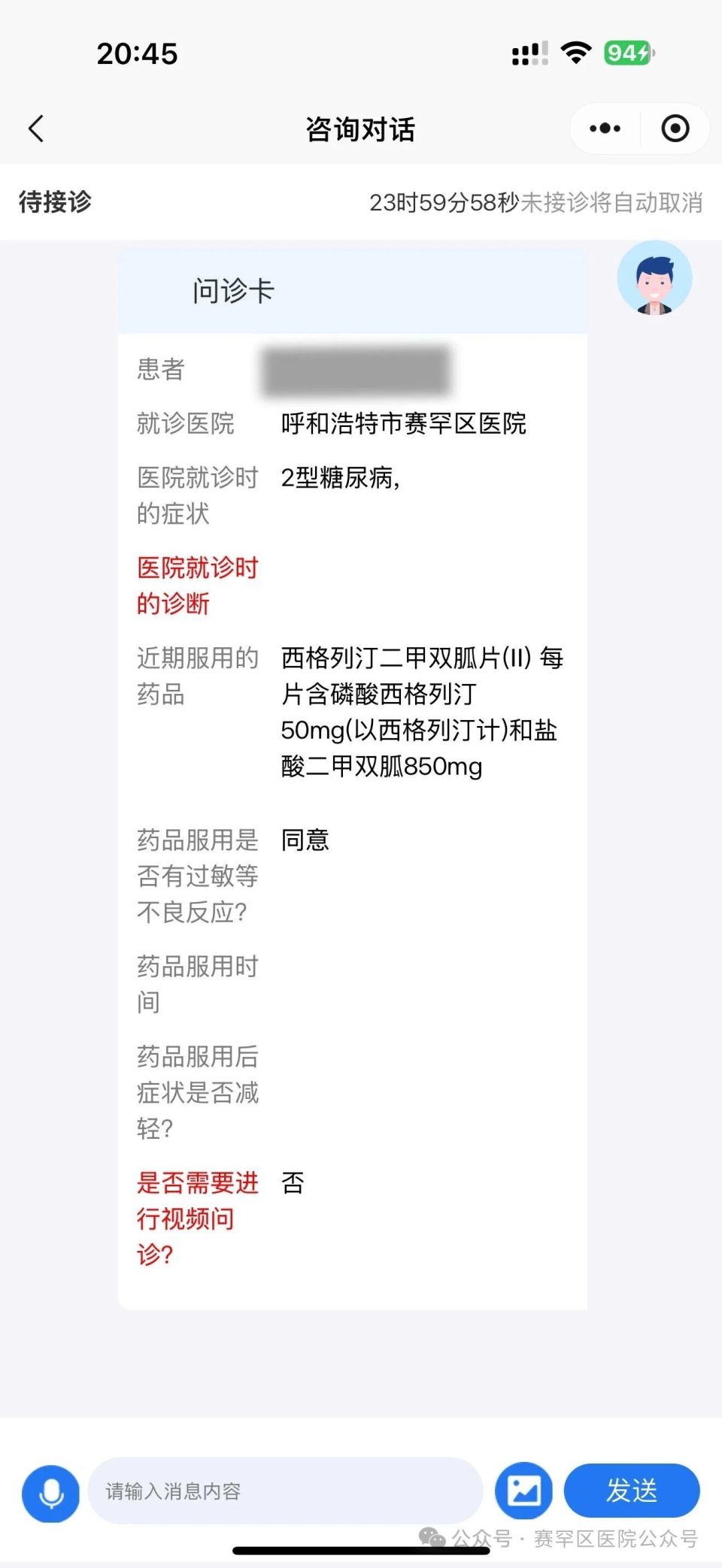Viewport: 722px width, 1568px height.
Task: Tap the mini-program close capsule circle icon
Action: point(675,128)
